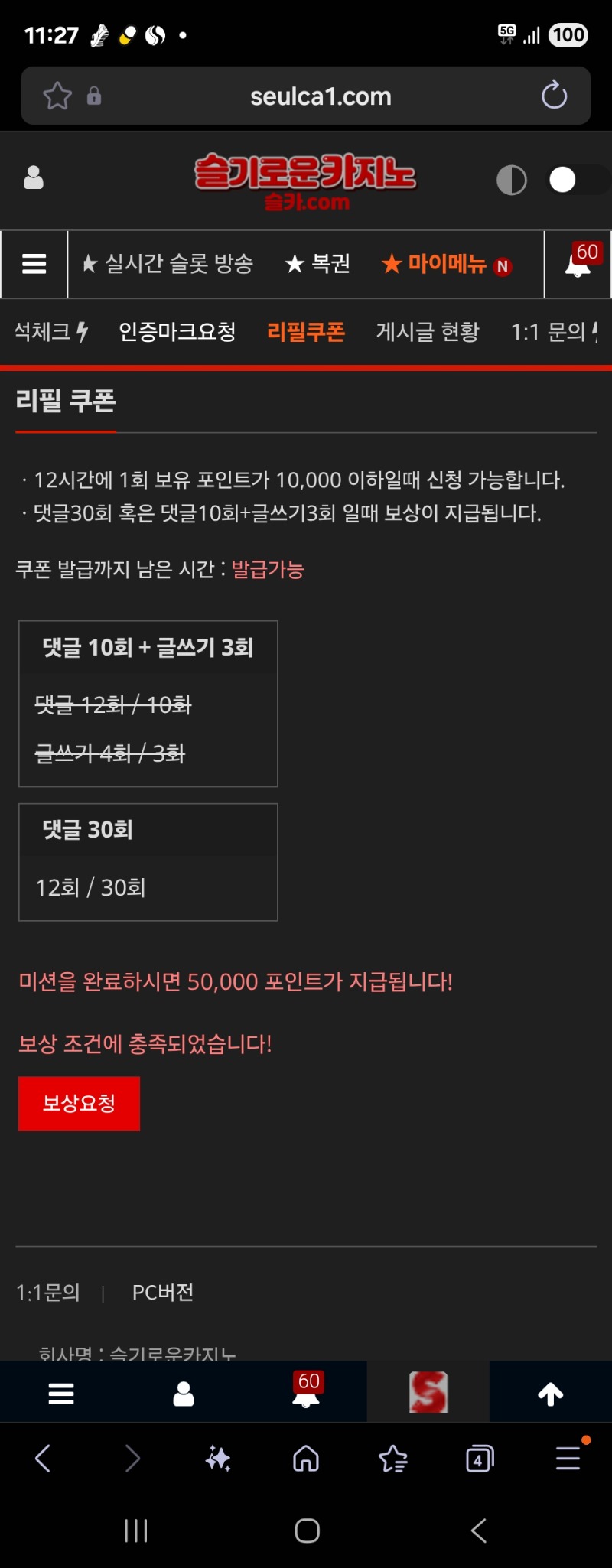Toggle dark mode with the header switch
Viewport: 612px width, 1568px height.
tap(564, 178)
